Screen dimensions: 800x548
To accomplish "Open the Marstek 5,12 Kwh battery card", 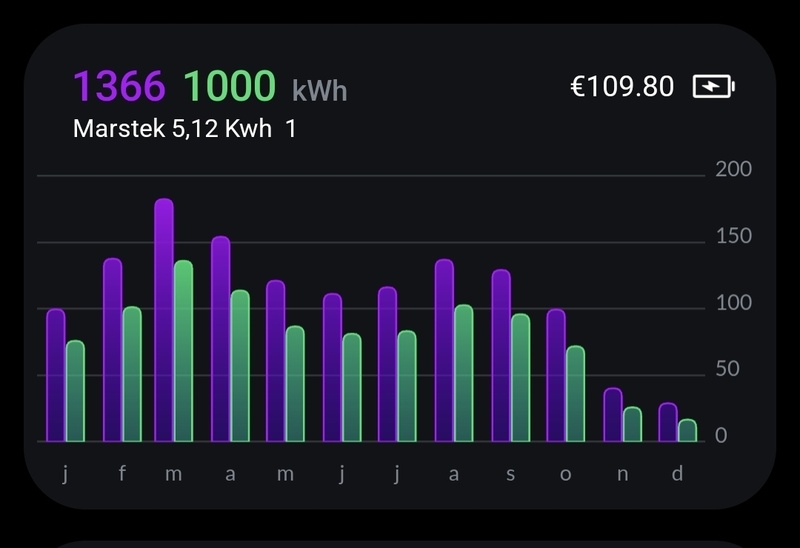I will pyautogui.click(x=184, y=129).
